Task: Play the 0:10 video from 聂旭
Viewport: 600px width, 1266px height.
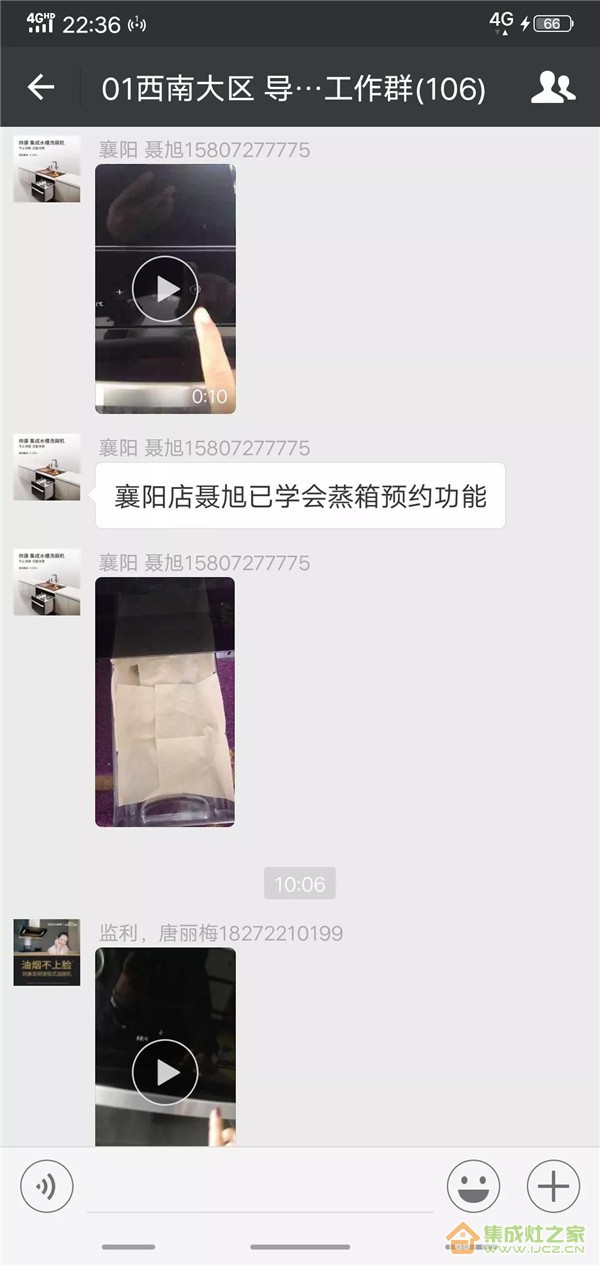Action: pos(165,289)
